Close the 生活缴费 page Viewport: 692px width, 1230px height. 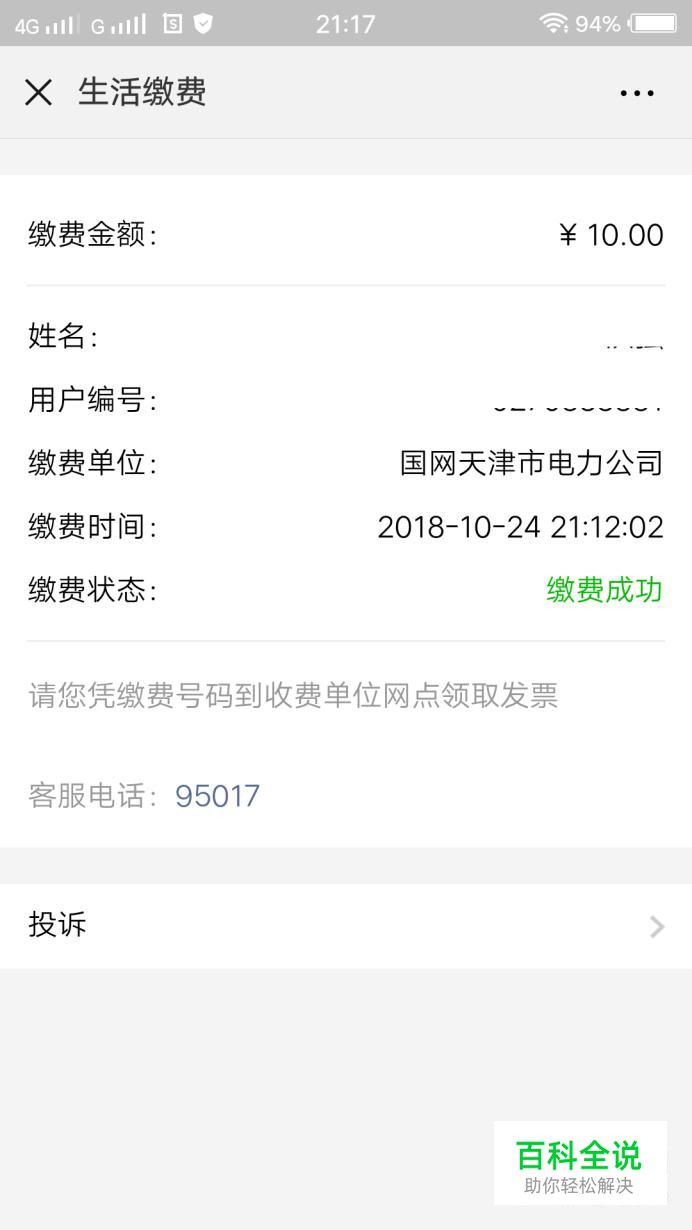point(38,93)
